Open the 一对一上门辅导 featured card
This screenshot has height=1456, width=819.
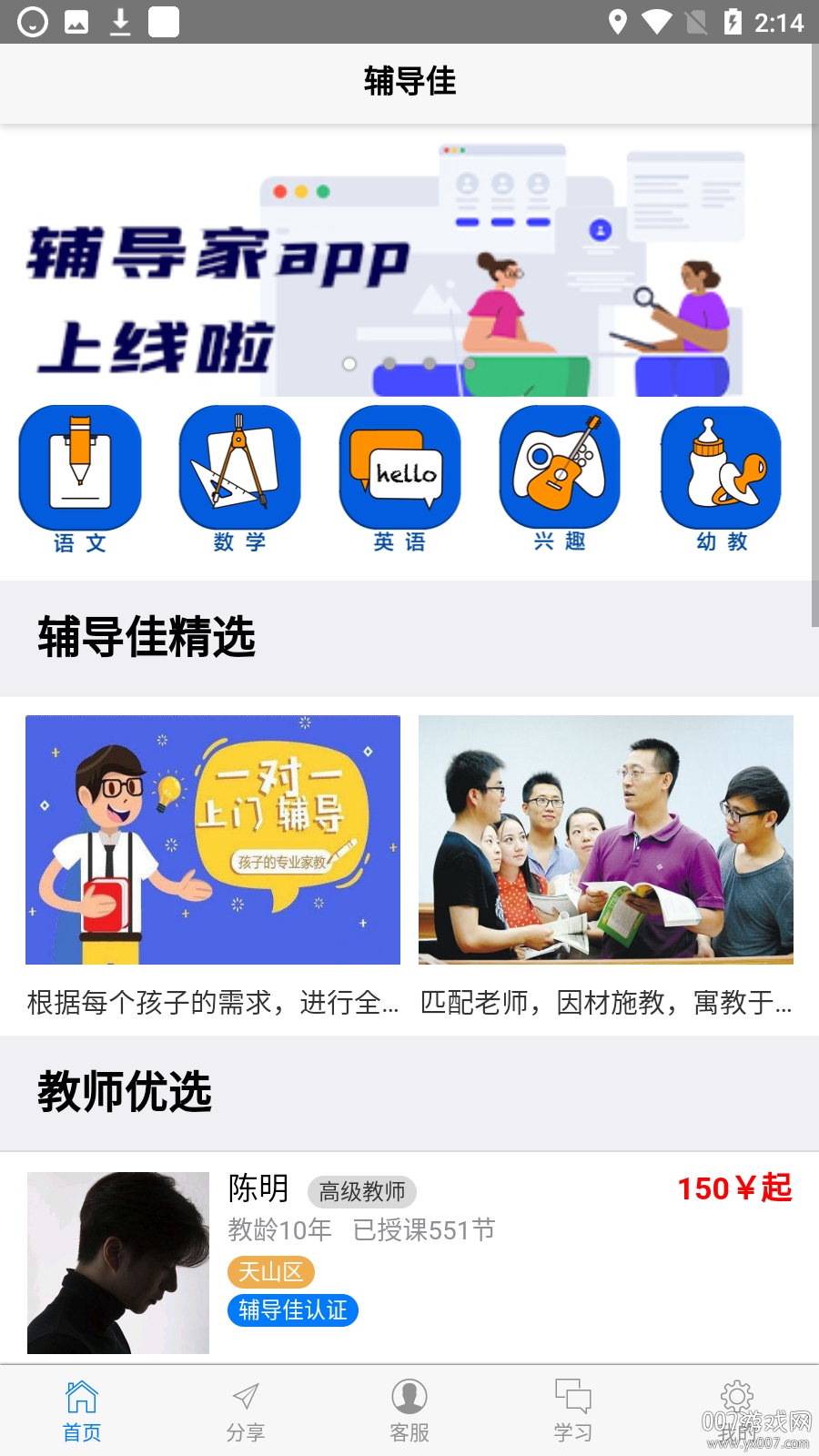click(212, 839)
